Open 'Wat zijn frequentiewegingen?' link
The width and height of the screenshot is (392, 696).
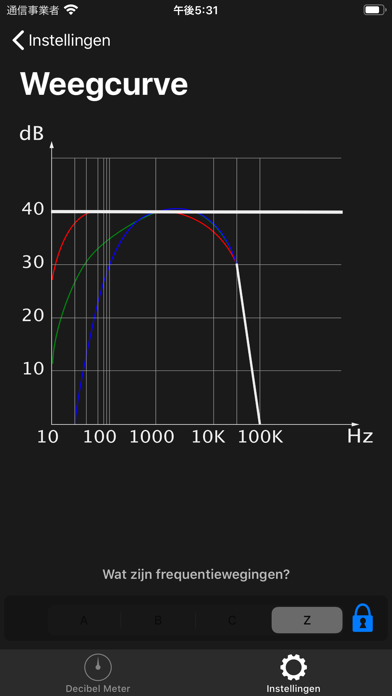point(196,574)
